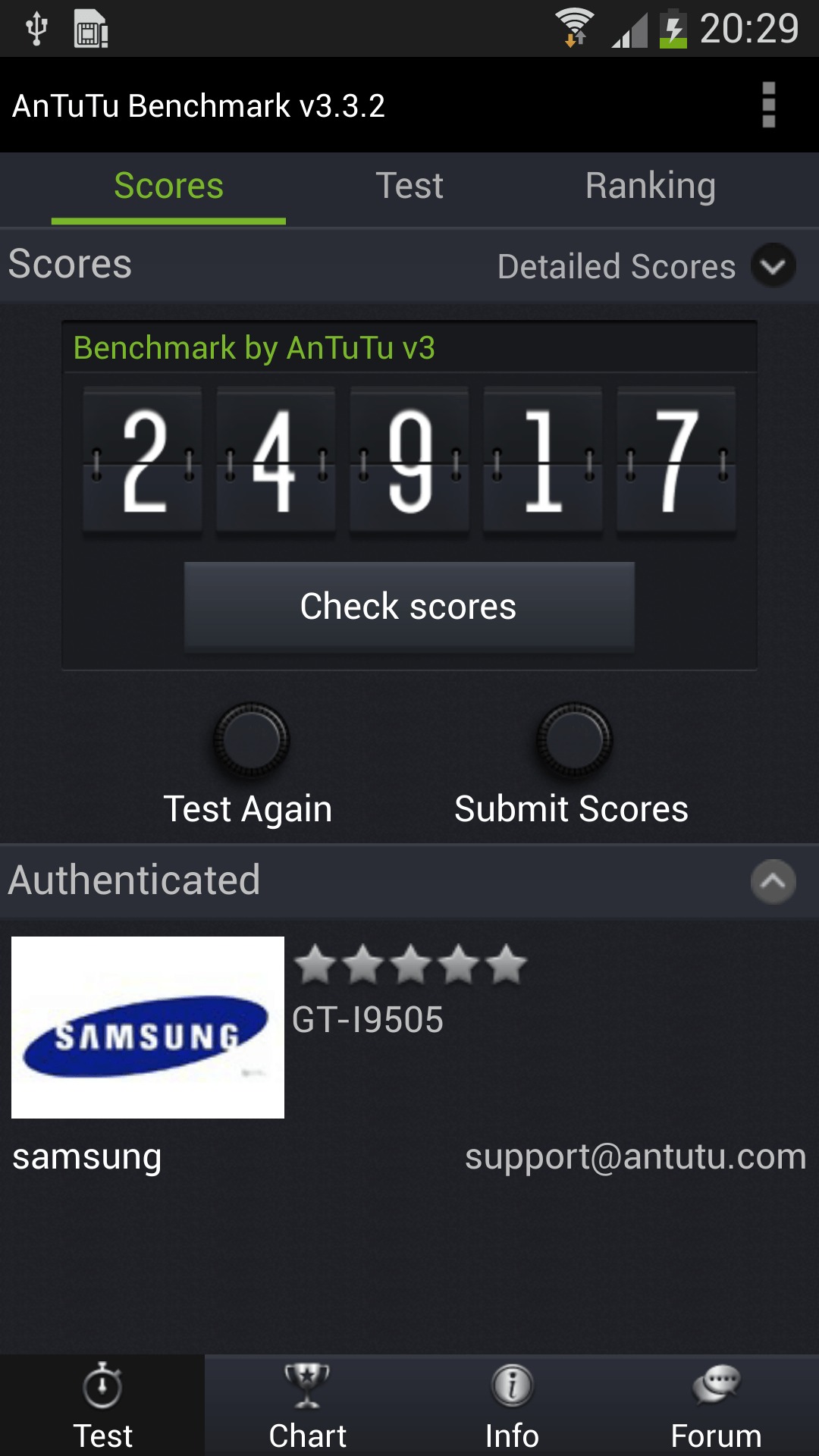Select the Scores top tab
Viewport: 819px width, 1456px height.
click(x=168, y=187)
